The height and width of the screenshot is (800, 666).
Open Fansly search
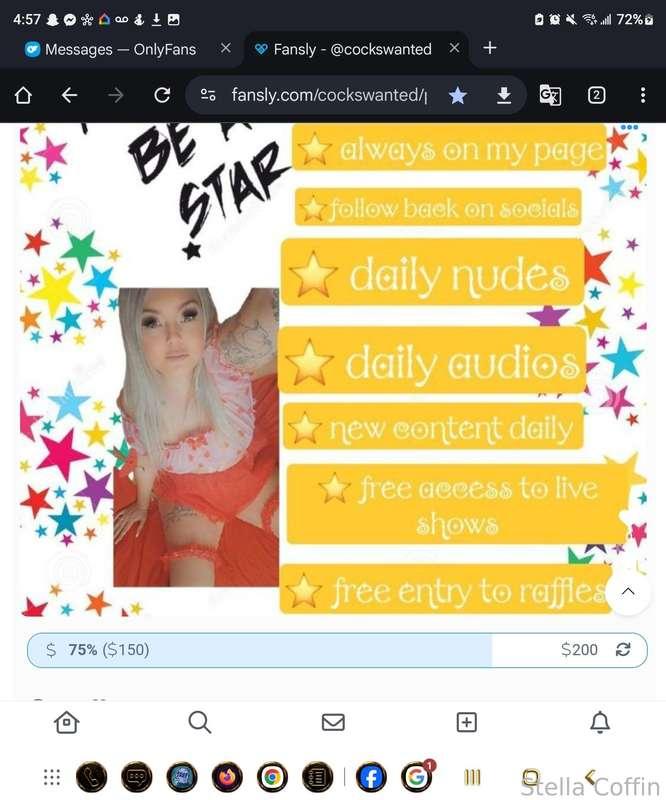[200, 722]
